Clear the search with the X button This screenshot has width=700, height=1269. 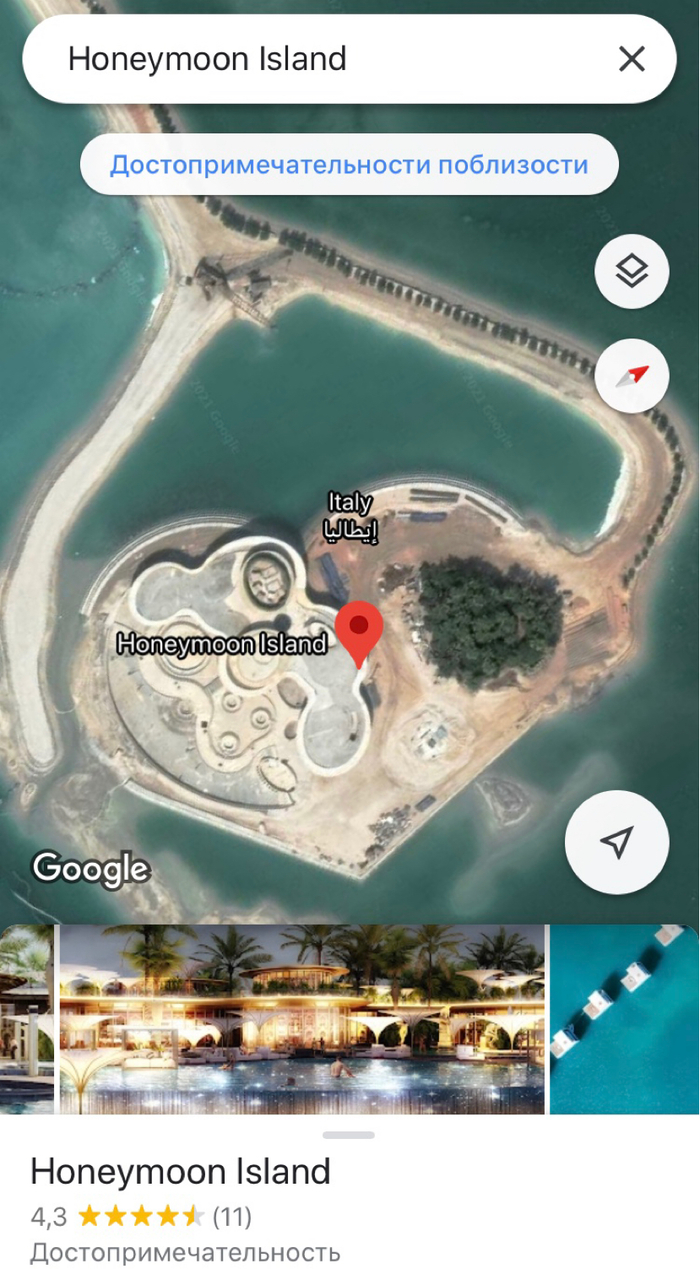click(x=632, y=59)
